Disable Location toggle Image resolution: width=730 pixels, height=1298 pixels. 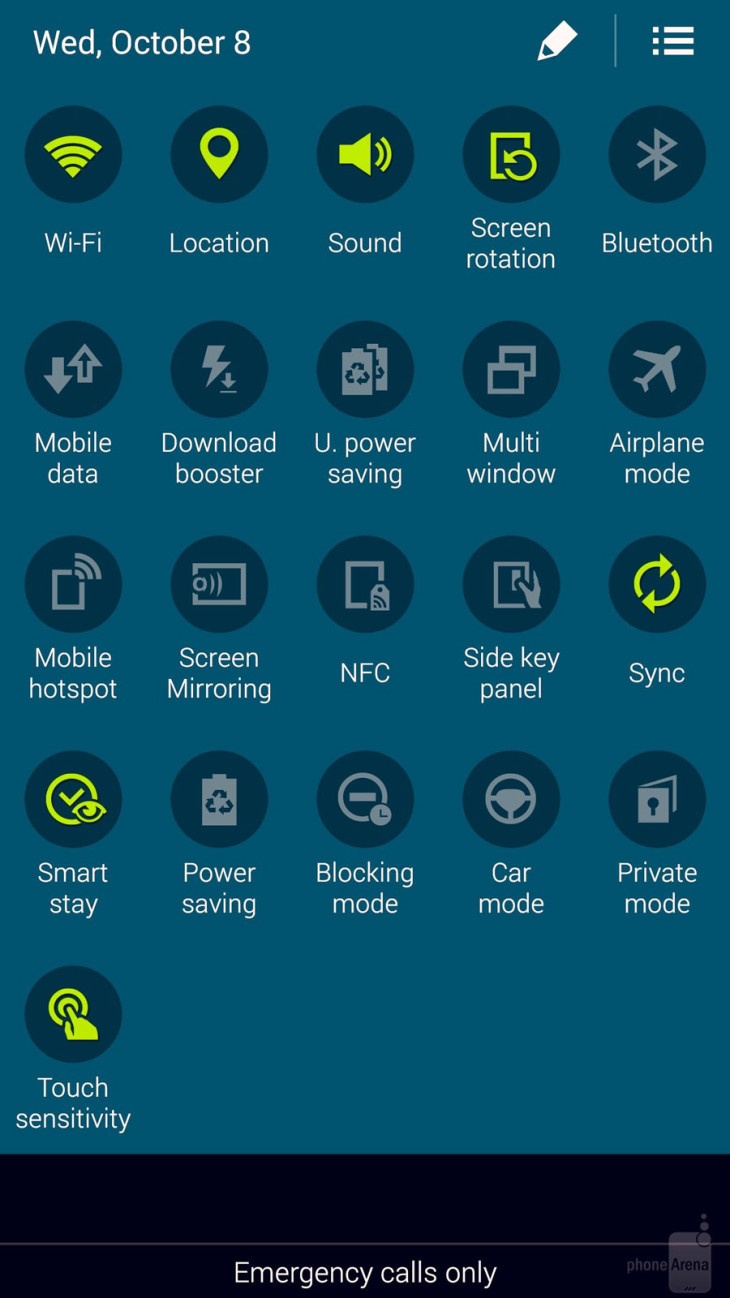click(x=219, y=155)
